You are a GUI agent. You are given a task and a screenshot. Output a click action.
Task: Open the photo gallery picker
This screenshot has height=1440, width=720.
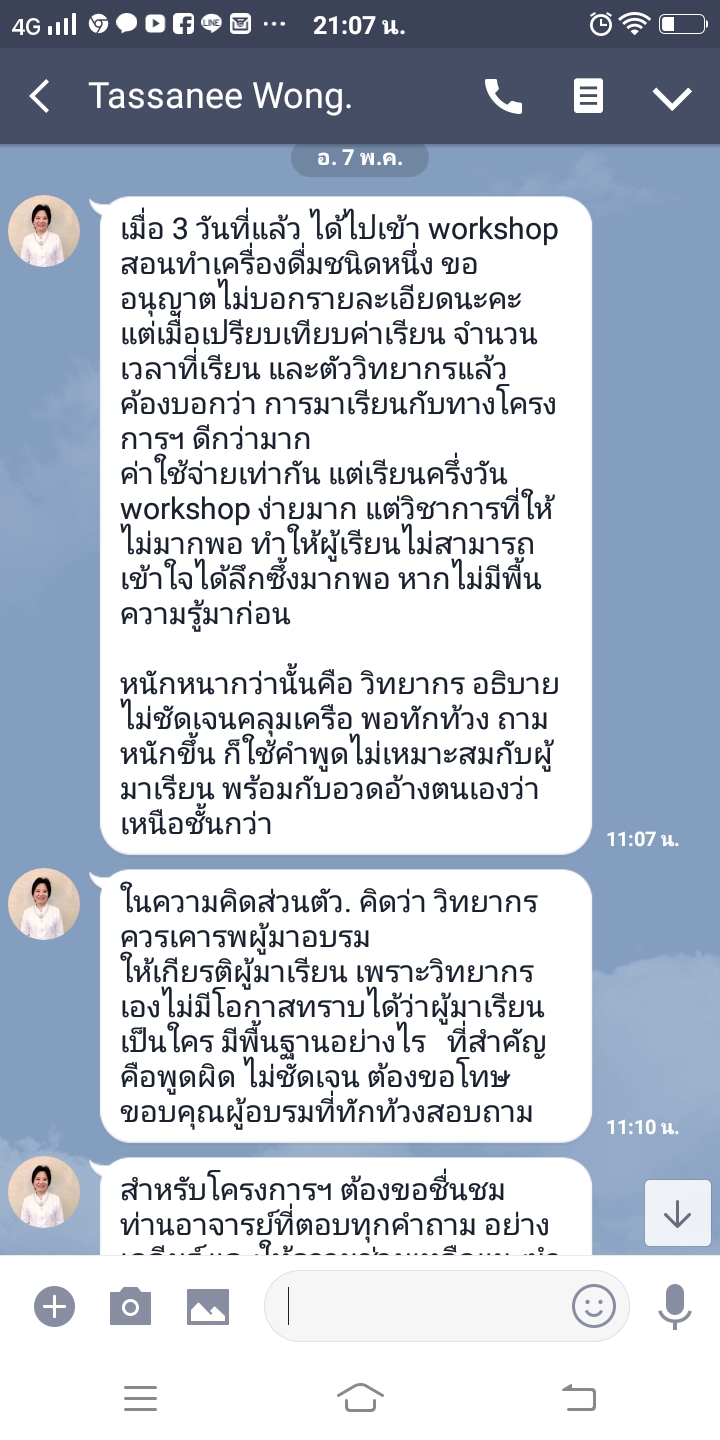208,1306
